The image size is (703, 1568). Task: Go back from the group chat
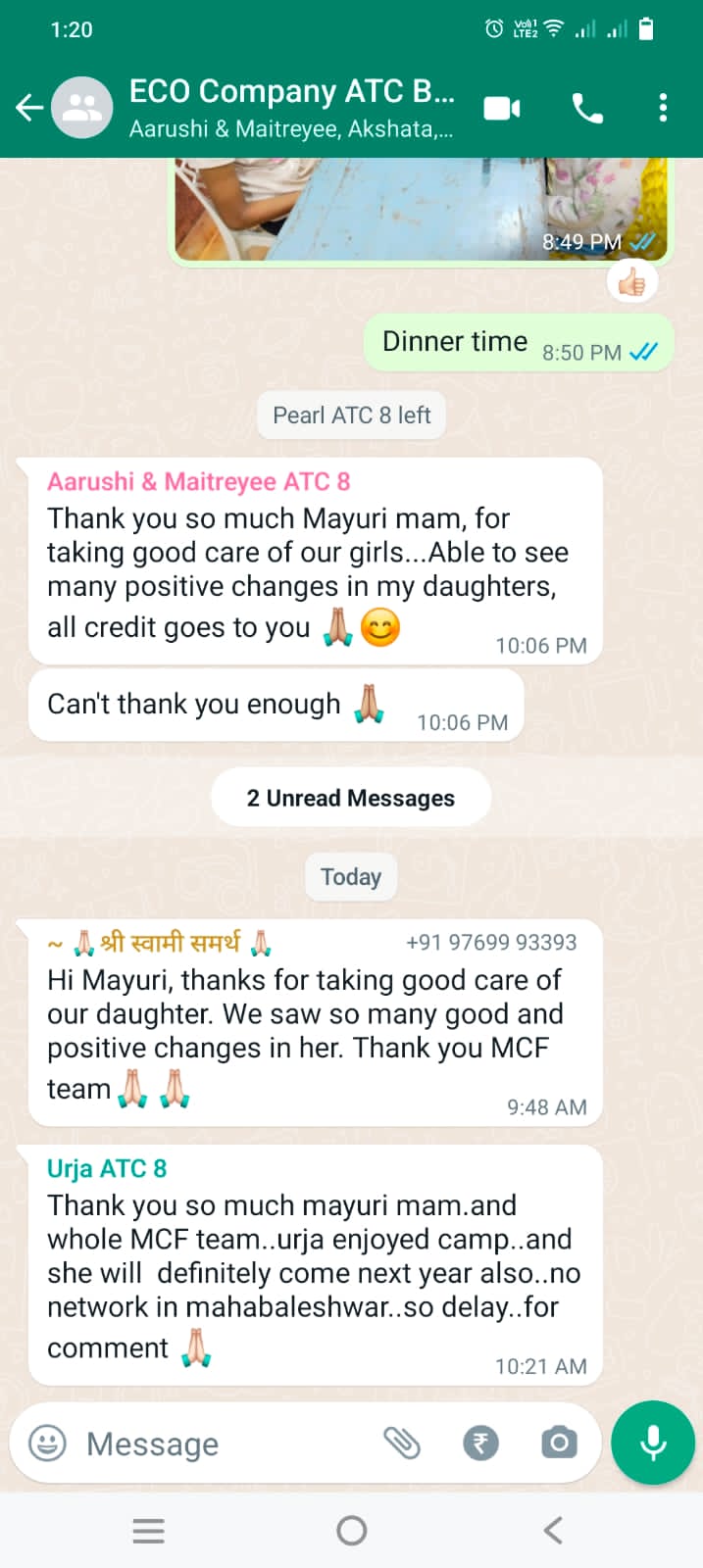coord(29,108)
